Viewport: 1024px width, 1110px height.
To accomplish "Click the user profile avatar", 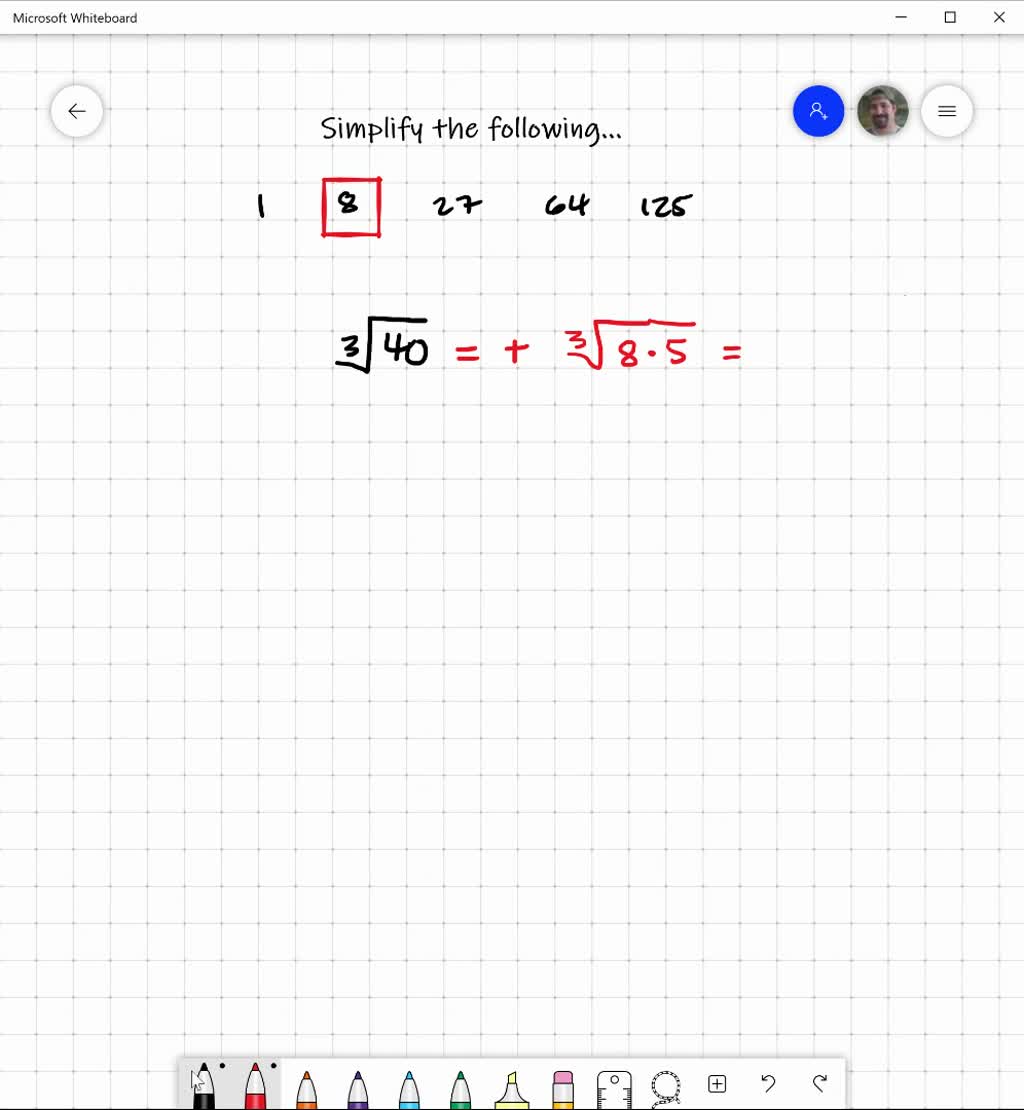I will point(883,111).
